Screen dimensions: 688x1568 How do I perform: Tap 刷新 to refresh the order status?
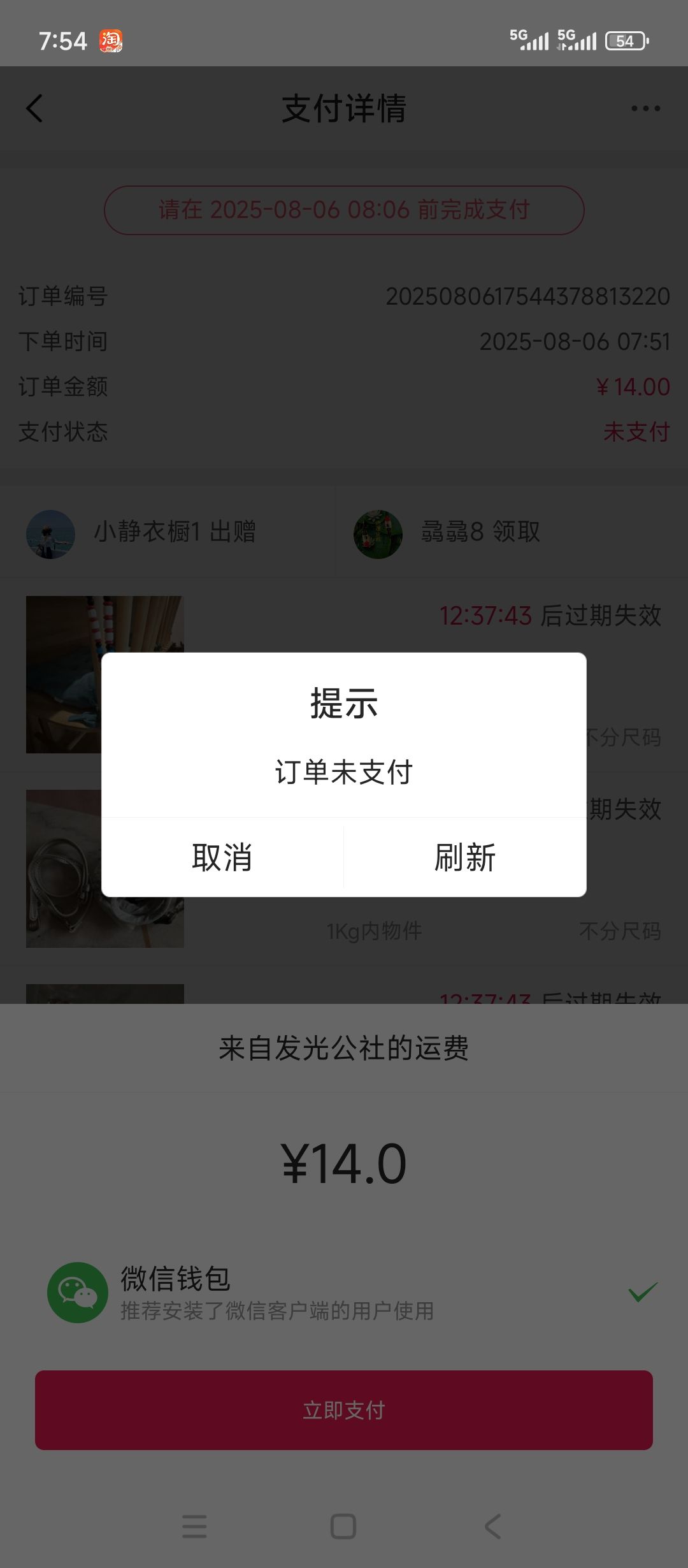[465, 857]
